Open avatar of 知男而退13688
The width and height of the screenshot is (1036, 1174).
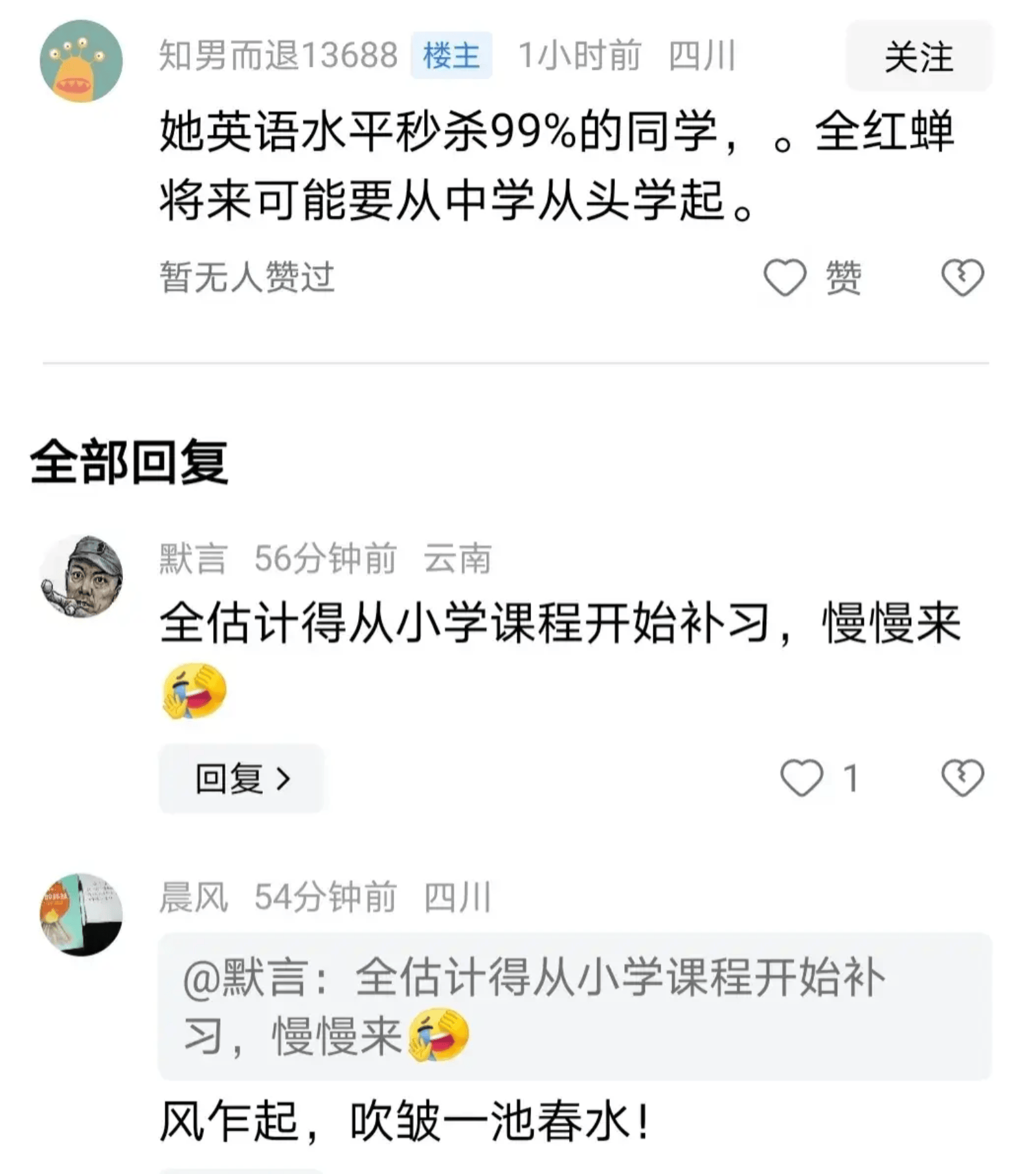(82, 62)
